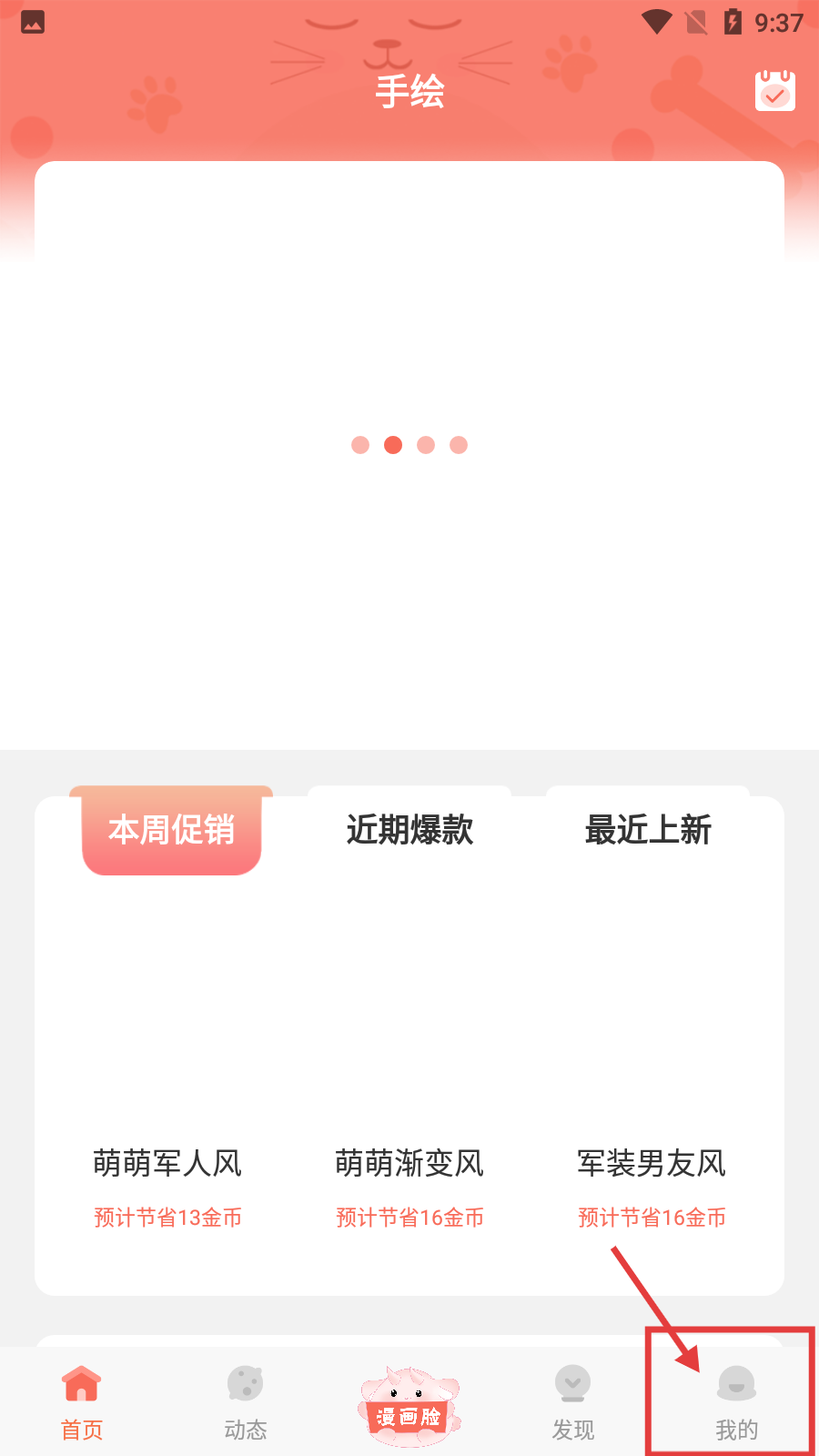Open the 我的 profile tab

pos(736,1402)
